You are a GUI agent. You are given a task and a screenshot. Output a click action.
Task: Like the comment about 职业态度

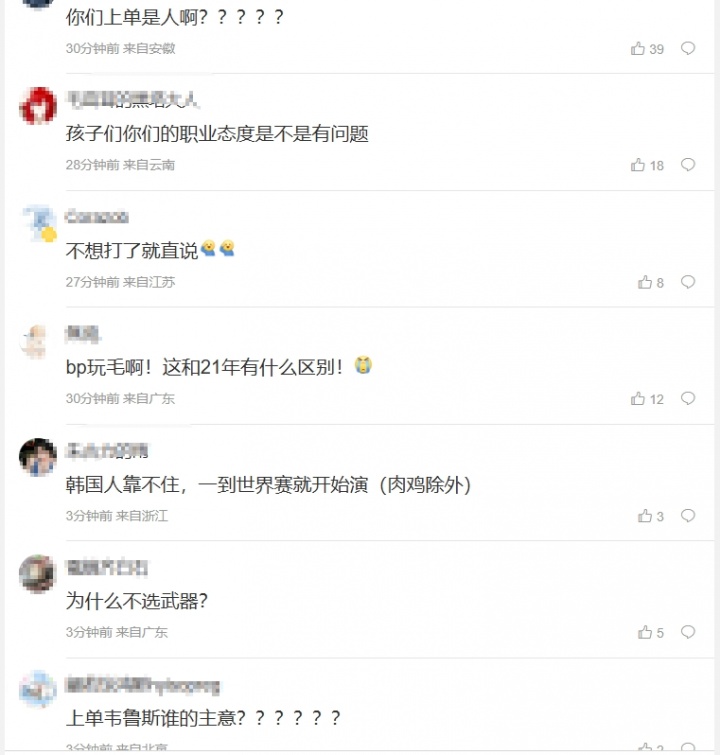tap(638, 165)
